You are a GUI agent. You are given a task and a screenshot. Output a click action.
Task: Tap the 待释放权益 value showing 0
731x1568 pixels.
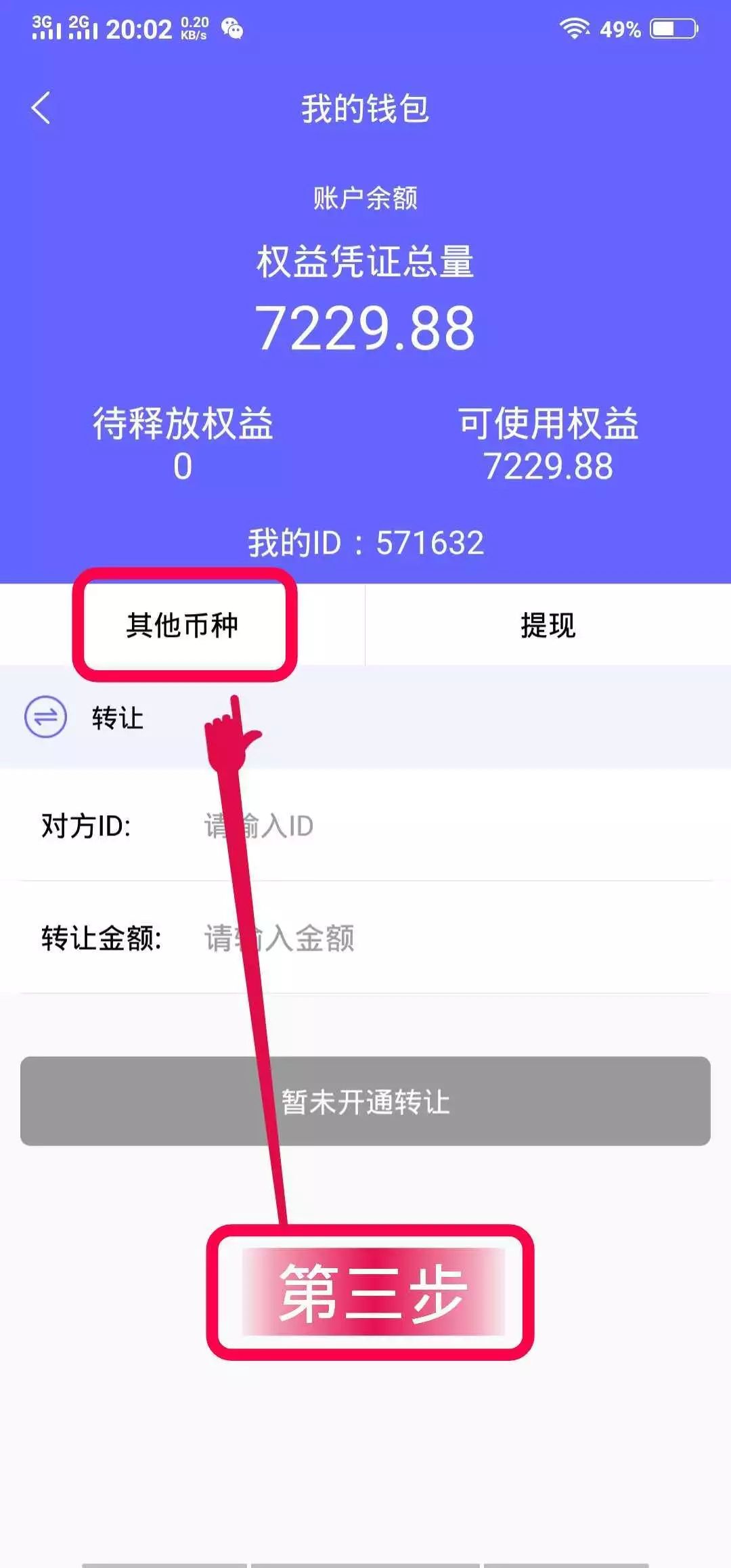183,466
